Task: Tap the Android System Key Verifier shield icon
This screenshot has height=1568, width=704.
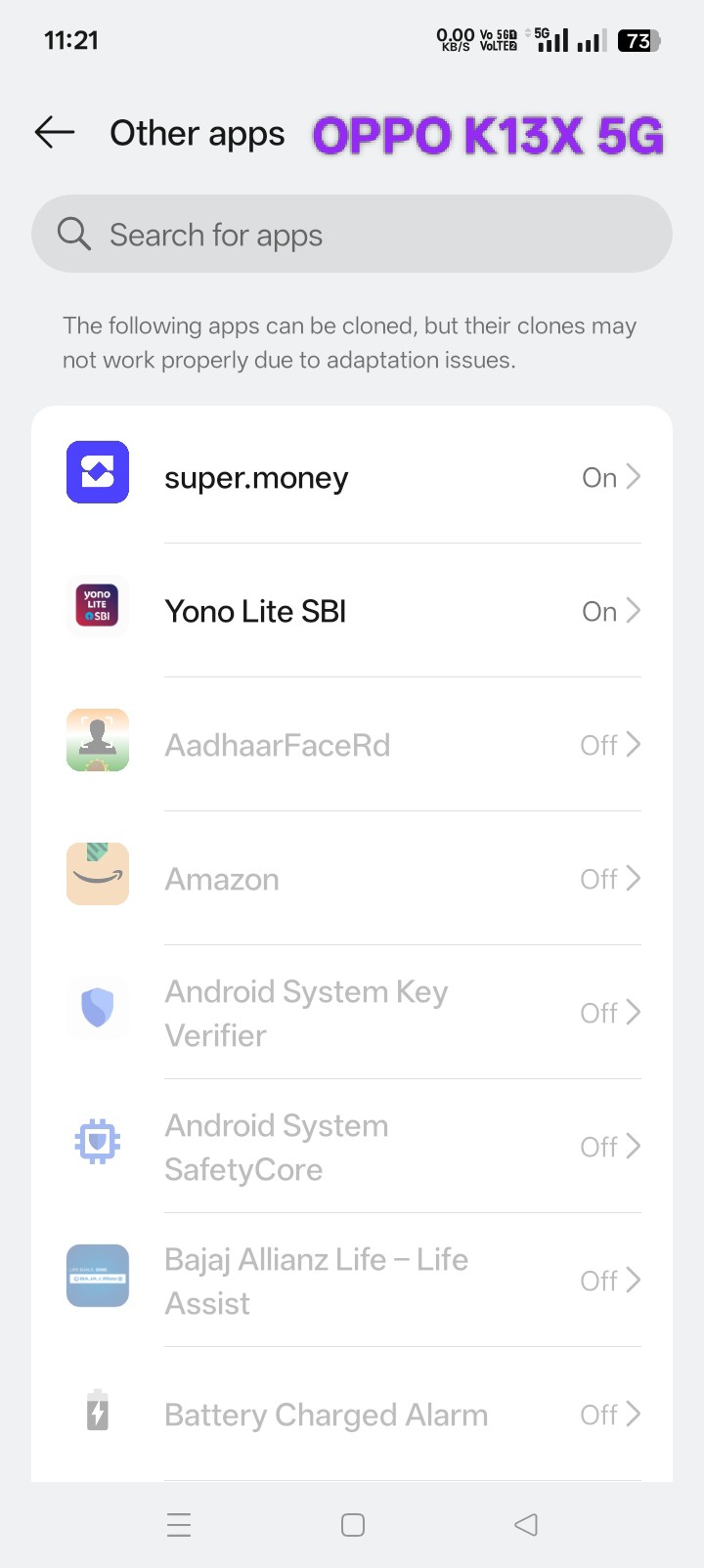Action: coord(97,1008)
